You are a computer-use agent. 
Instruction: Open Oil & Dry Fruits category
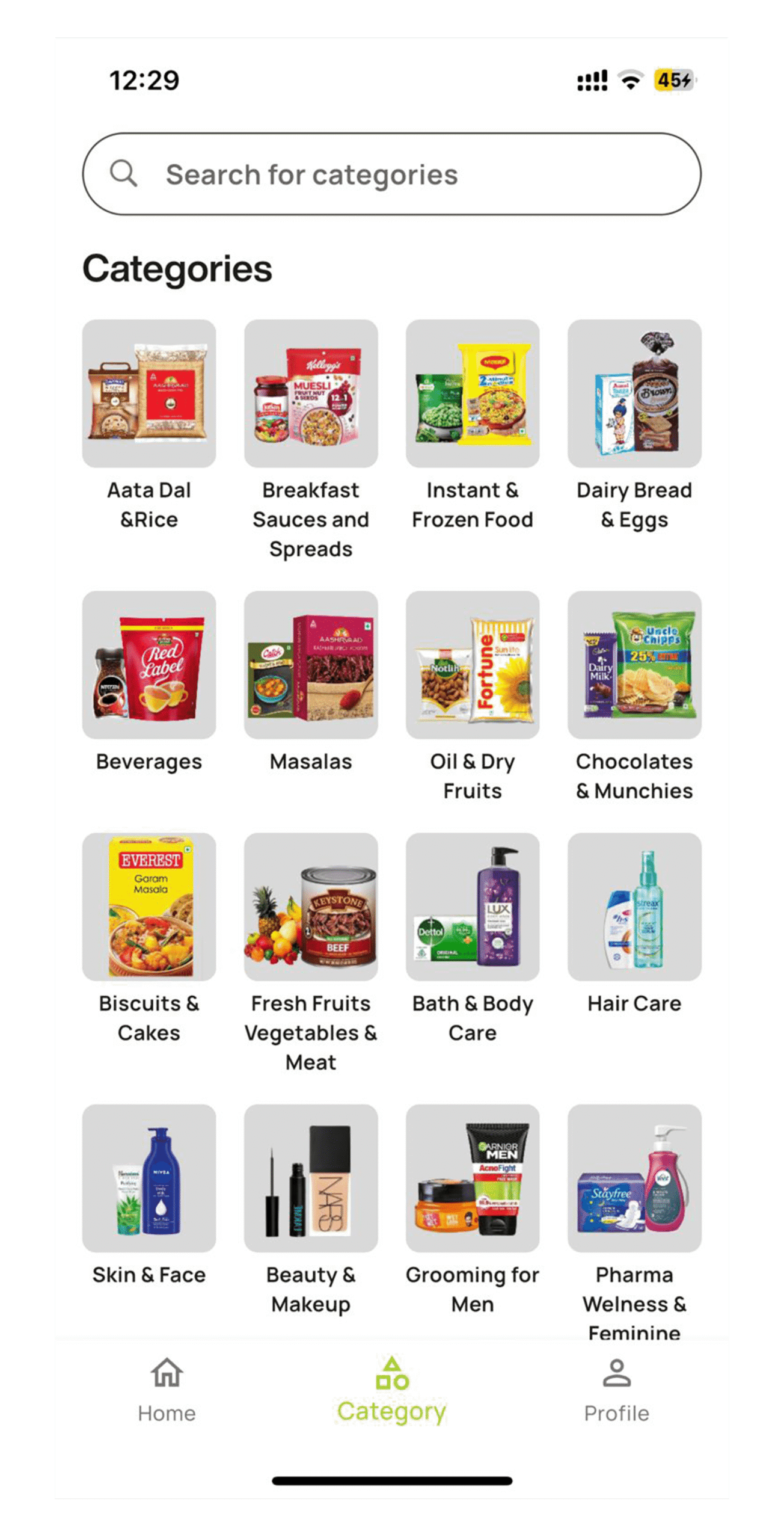click(473, 665)
